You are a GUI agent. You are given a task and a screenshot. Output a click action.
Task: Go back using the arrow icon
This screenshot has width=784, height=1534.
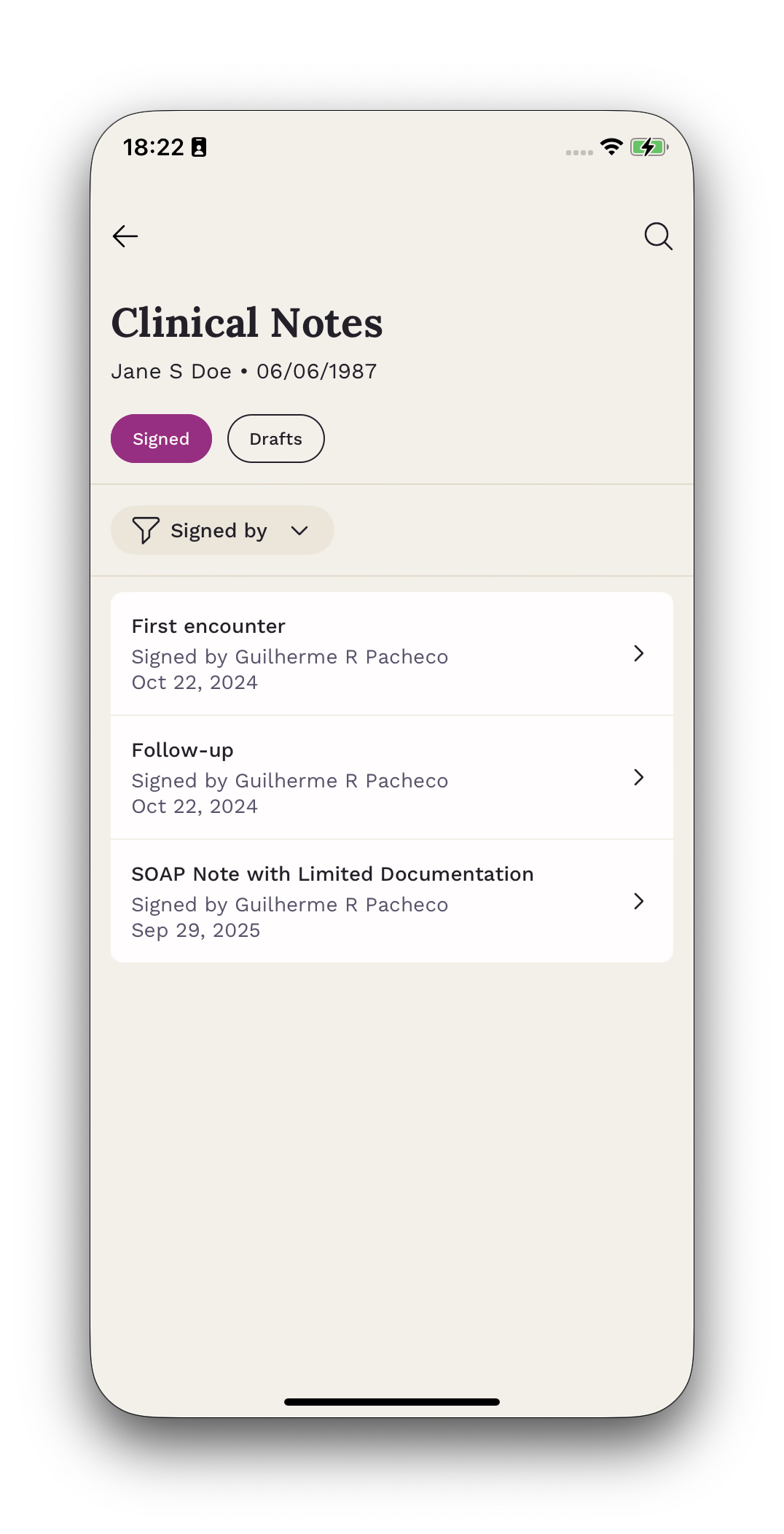click(125, 236)
